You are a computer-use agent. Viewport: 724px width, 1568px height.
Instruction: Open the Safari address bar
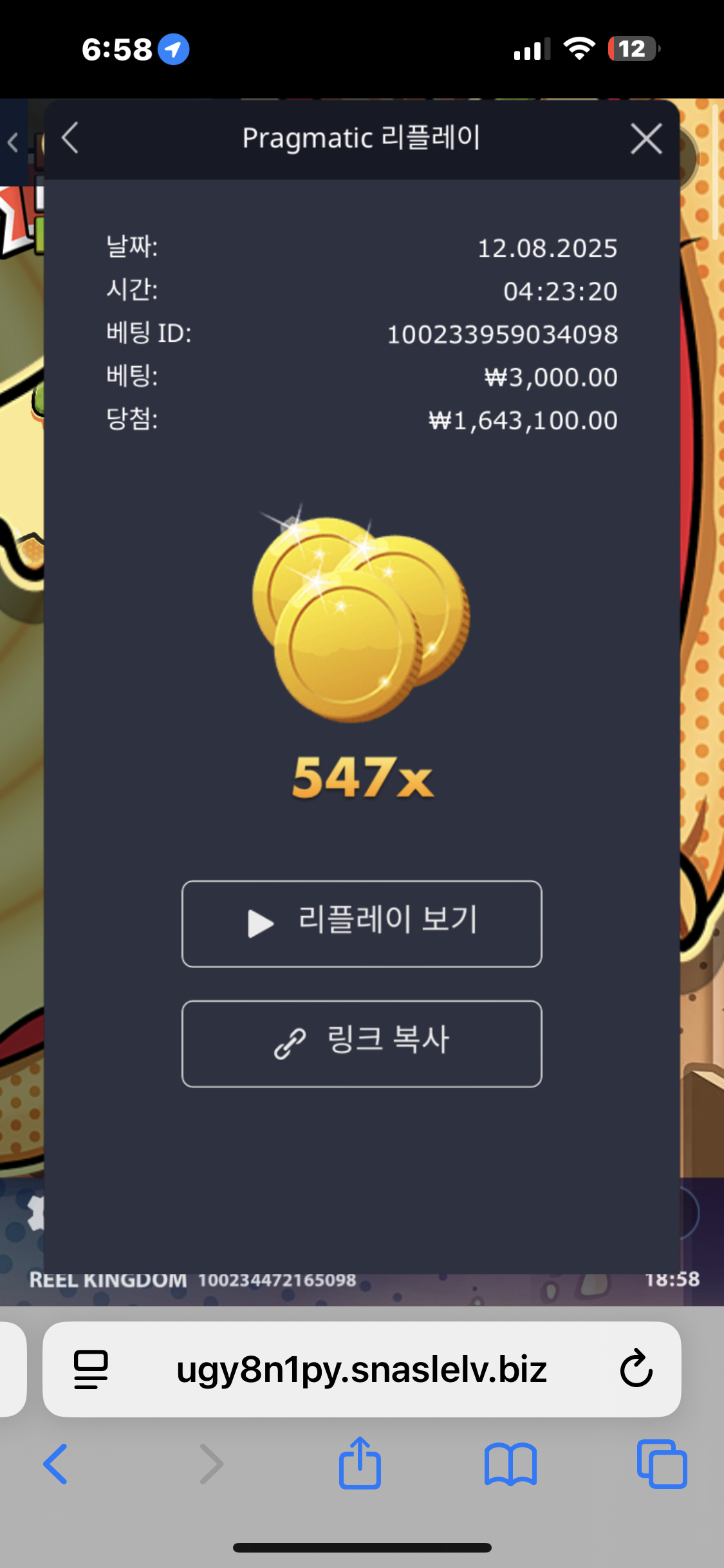[x=361, y=1370]
